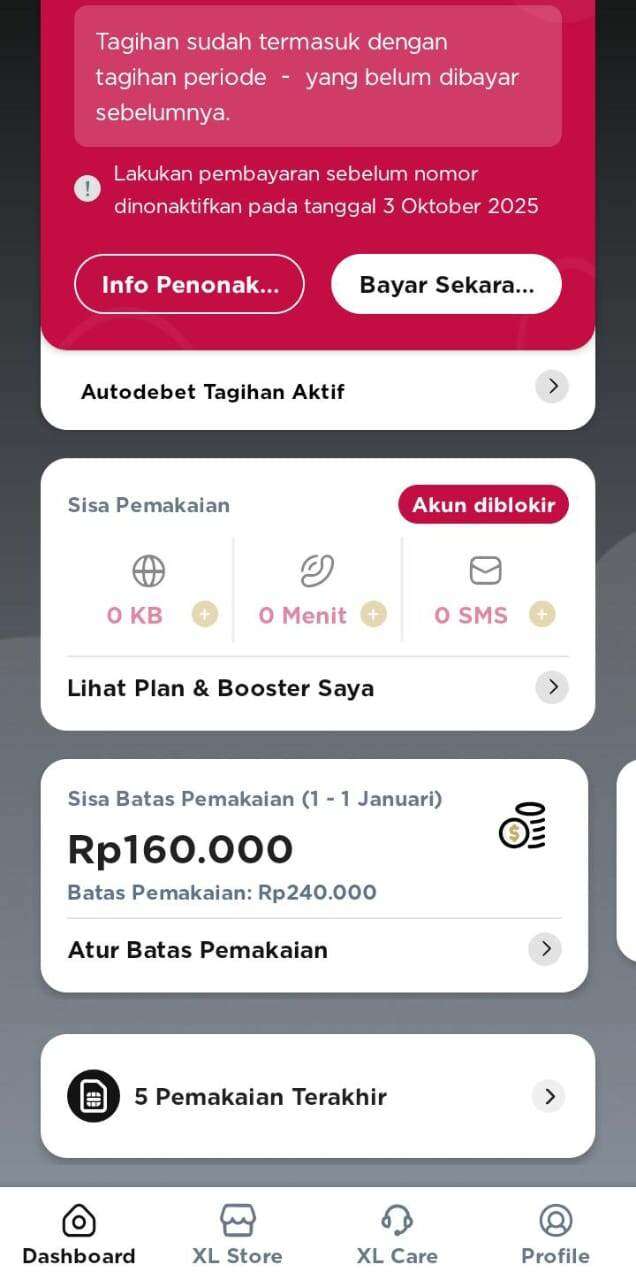636x1280 pixels.
Task: Open Lihat Plan & Booster Saya
Action: (x=317, y=688)
